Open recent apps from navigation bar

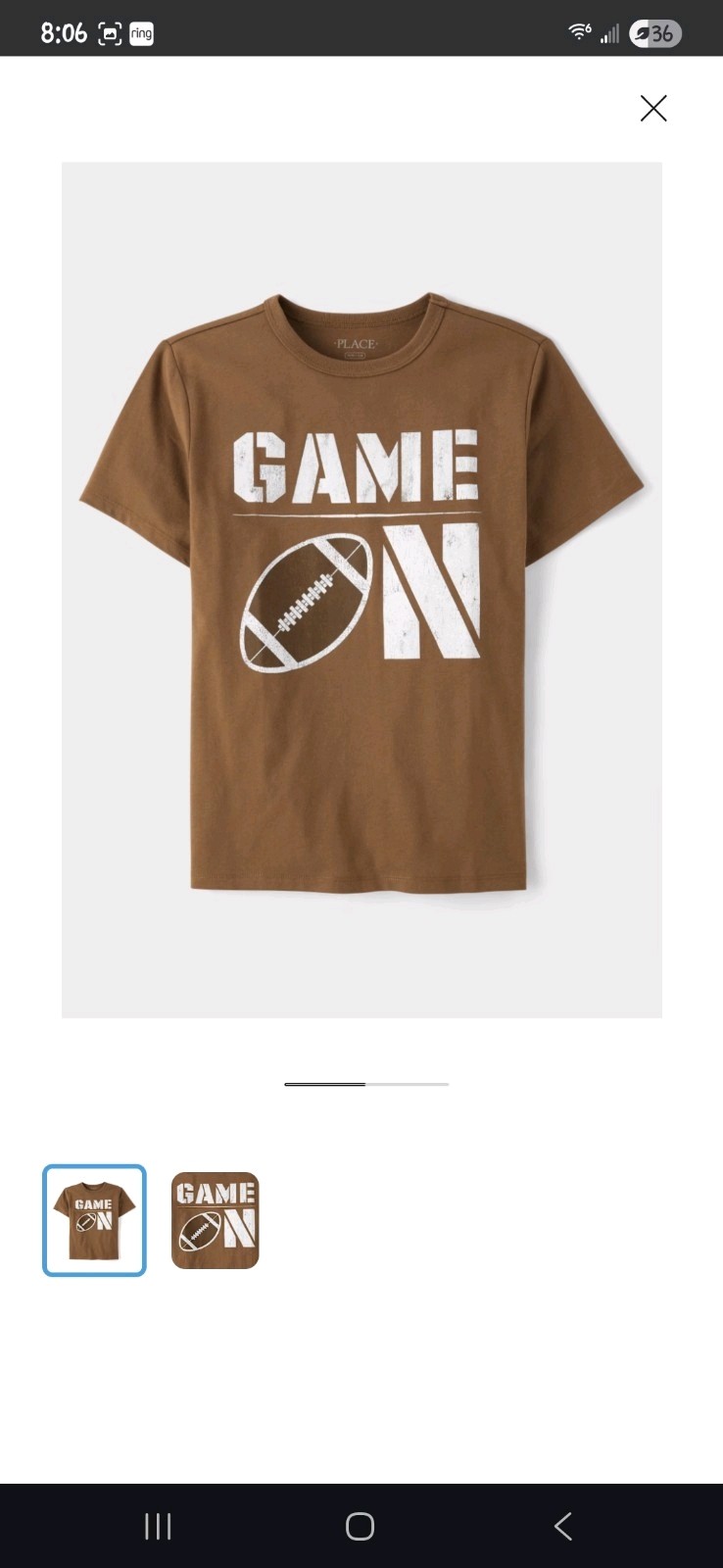pos(158,1526)
